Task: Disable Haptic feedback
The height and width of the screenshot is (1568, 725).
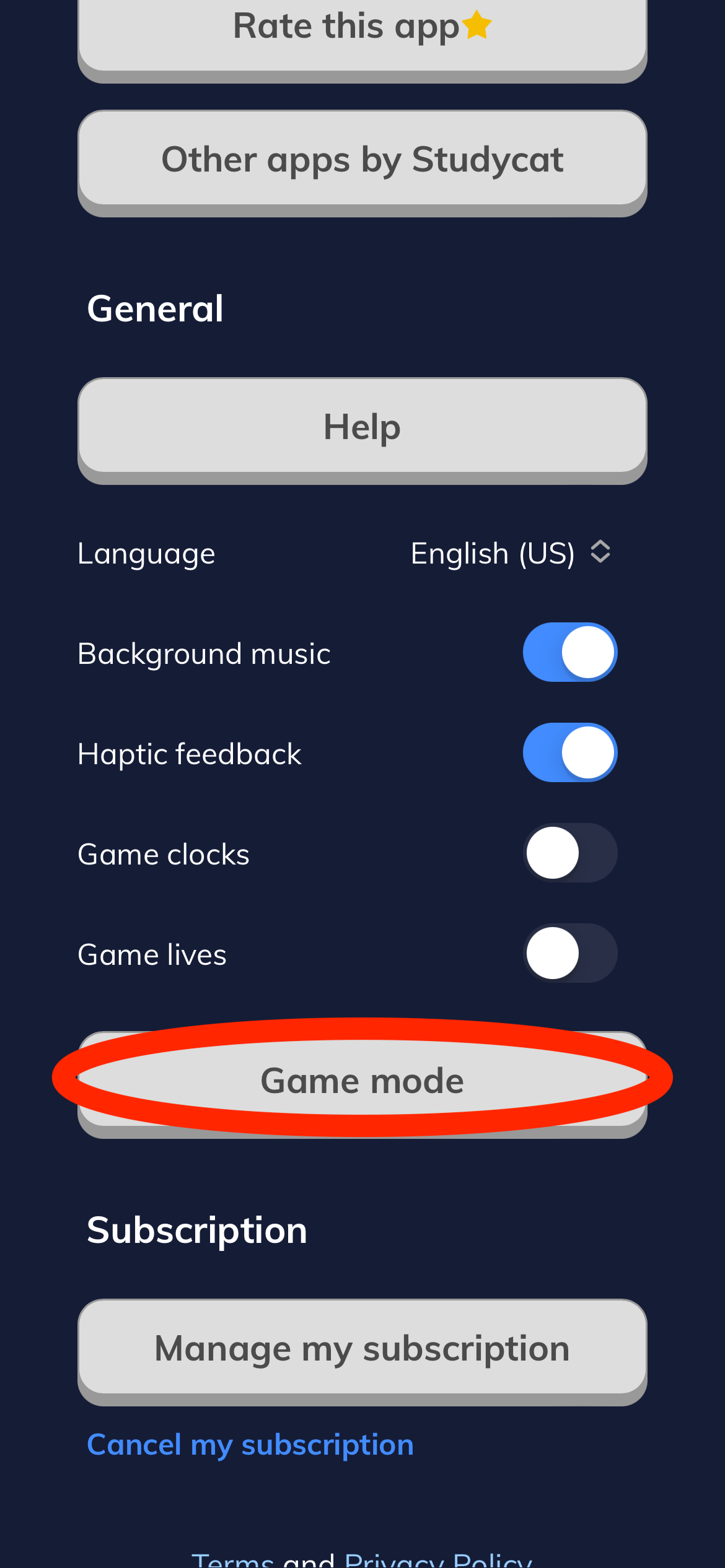Action: [569, 752]
